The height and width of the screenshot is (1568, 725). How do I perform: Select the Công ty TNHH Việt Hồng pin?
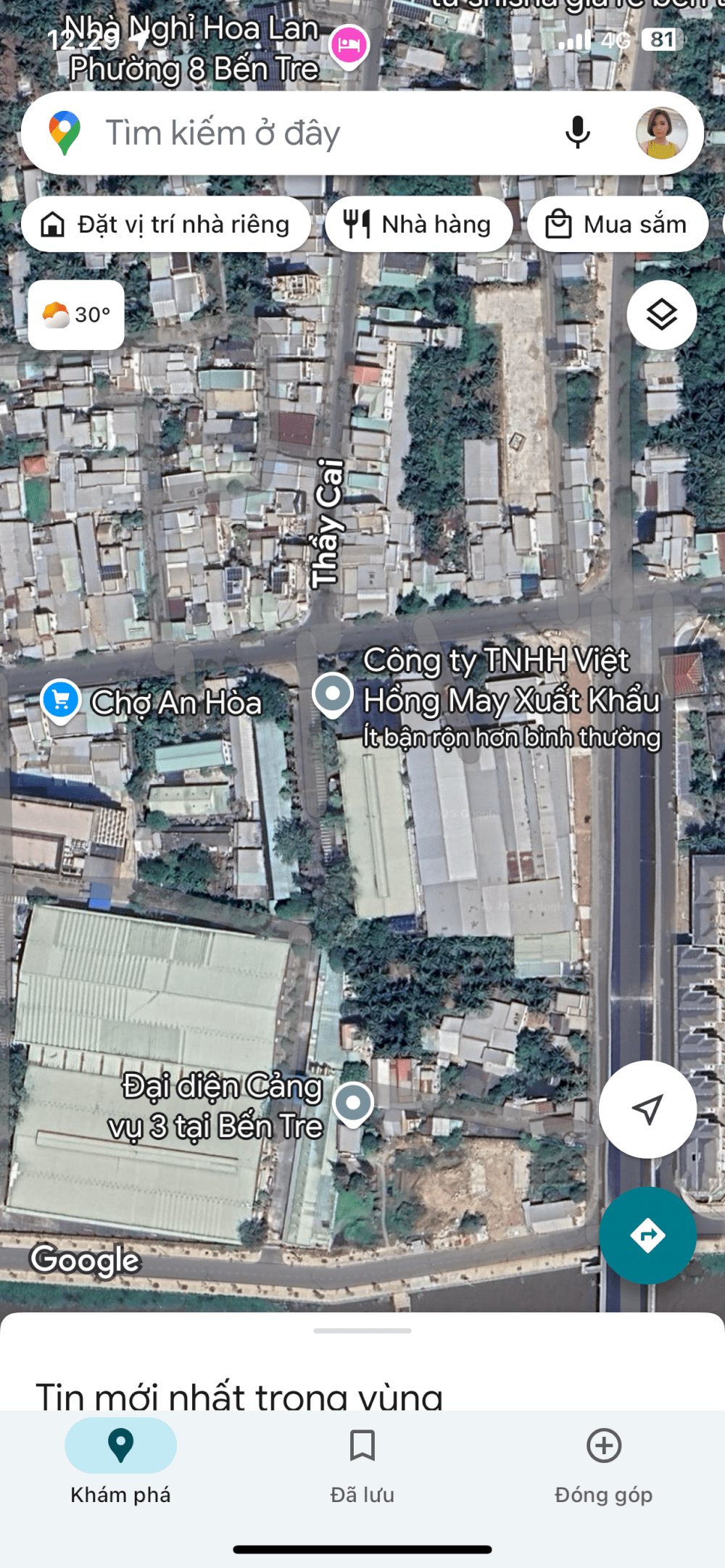point(333,694)
